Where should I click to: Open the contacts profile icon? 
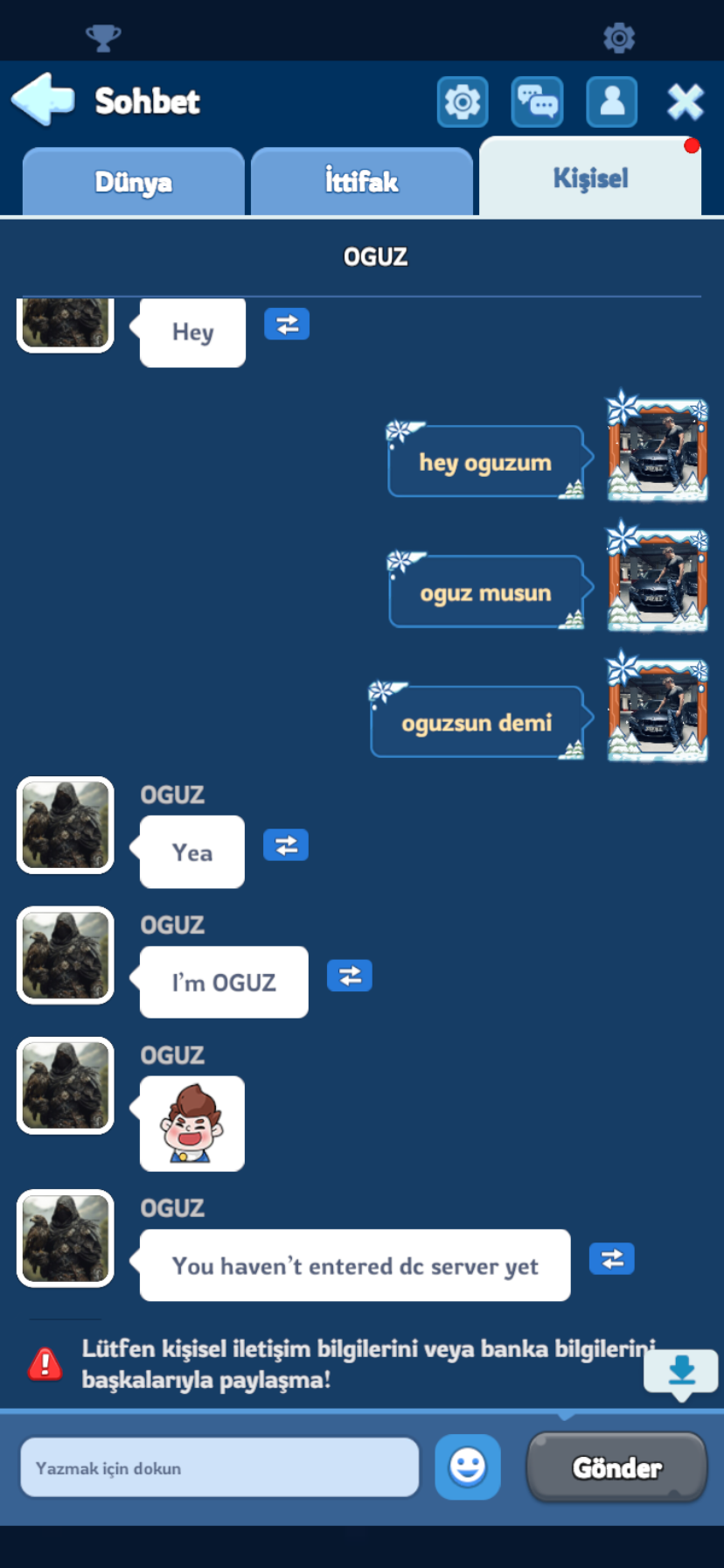coord(612,102)
